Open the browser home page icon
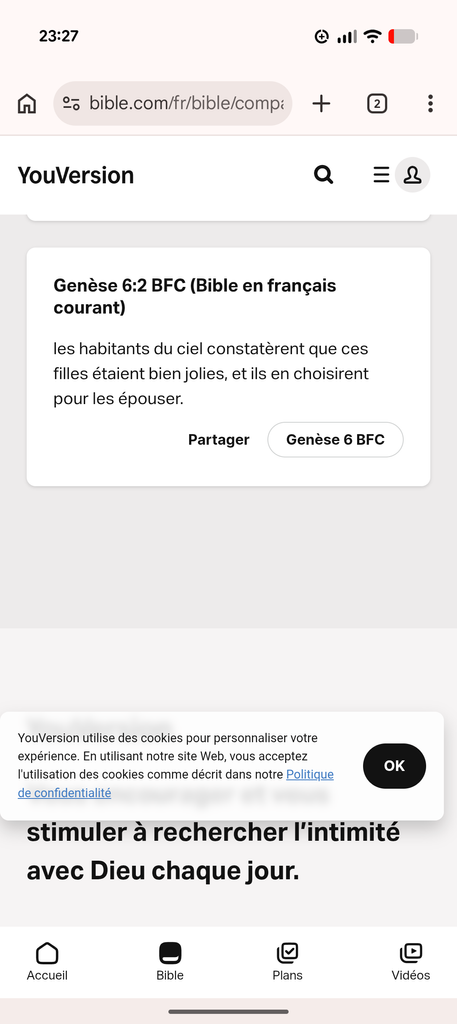Screen dimensions: 457x1024 27,103
